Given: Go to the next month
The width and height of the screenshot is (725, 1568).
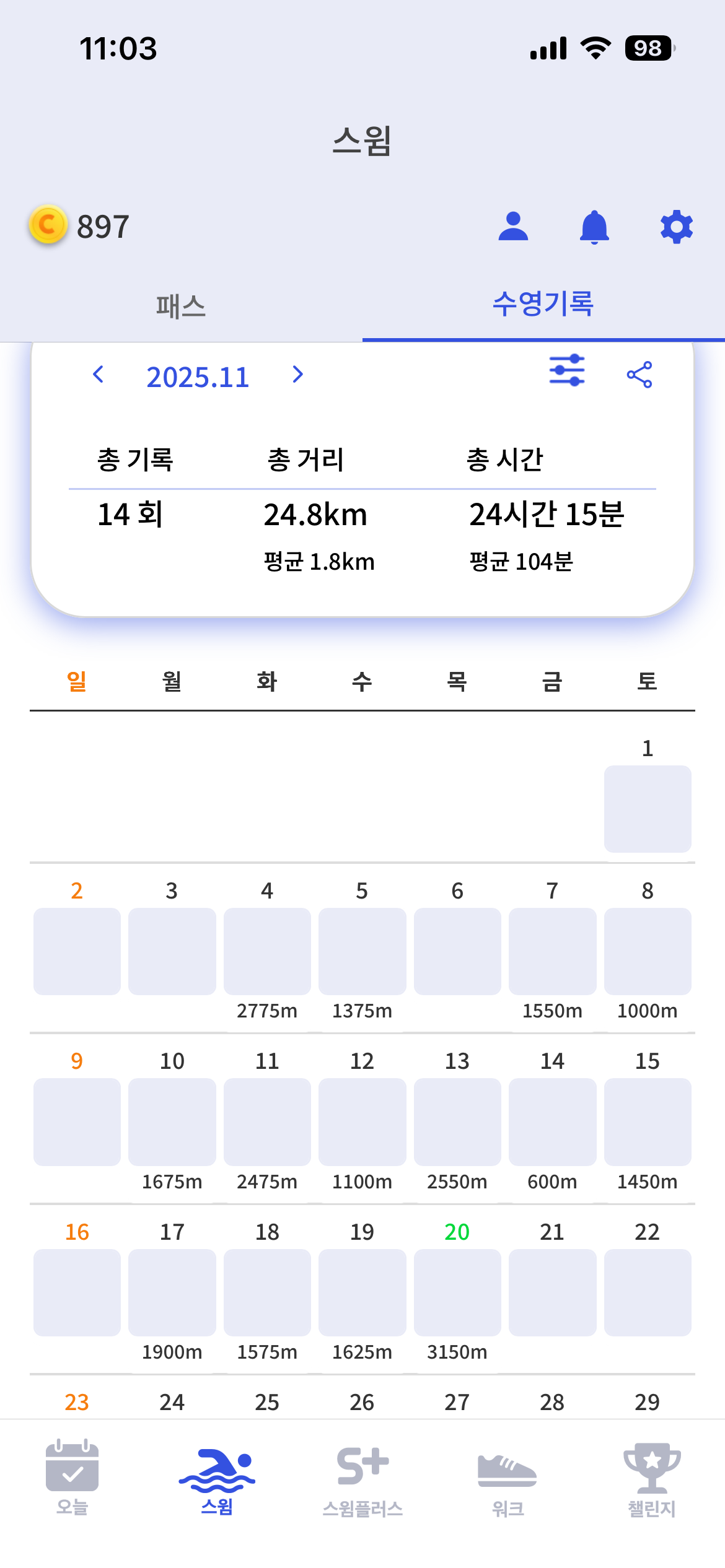Looking at the screenshot, I should point(298,375).
